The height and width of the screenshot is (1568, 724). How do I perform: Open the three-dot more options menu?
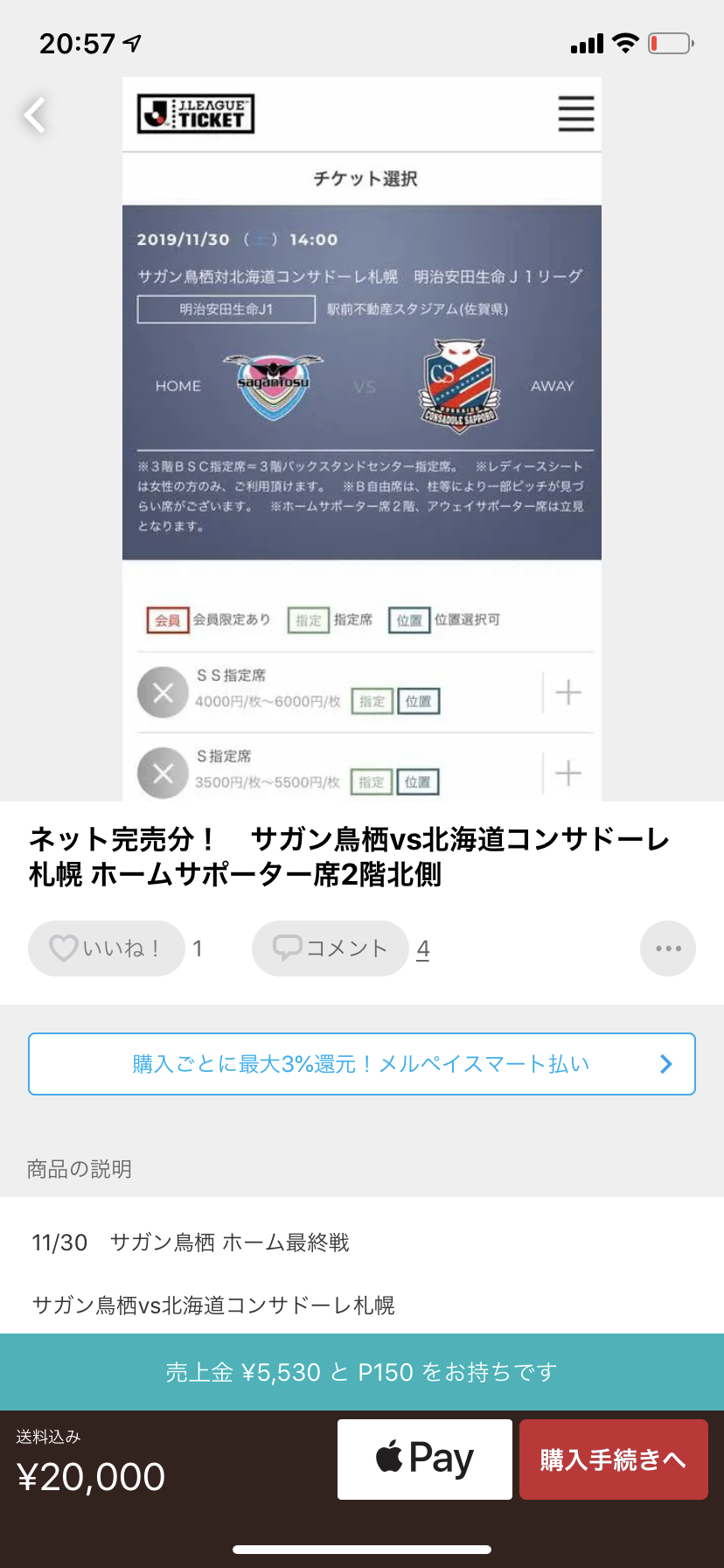coord(668,948)
